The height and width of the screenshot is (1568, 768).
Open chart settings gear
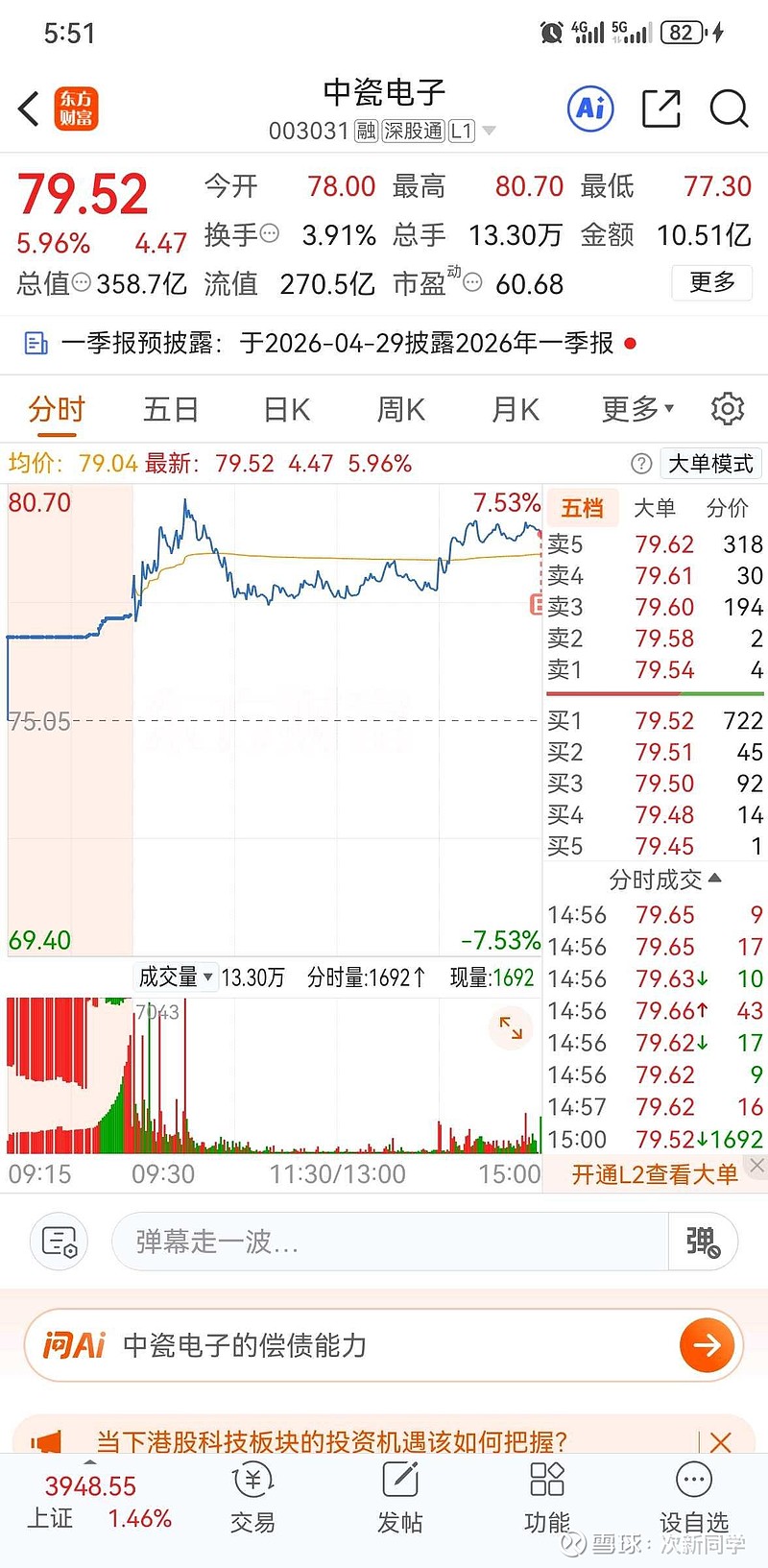727,409
